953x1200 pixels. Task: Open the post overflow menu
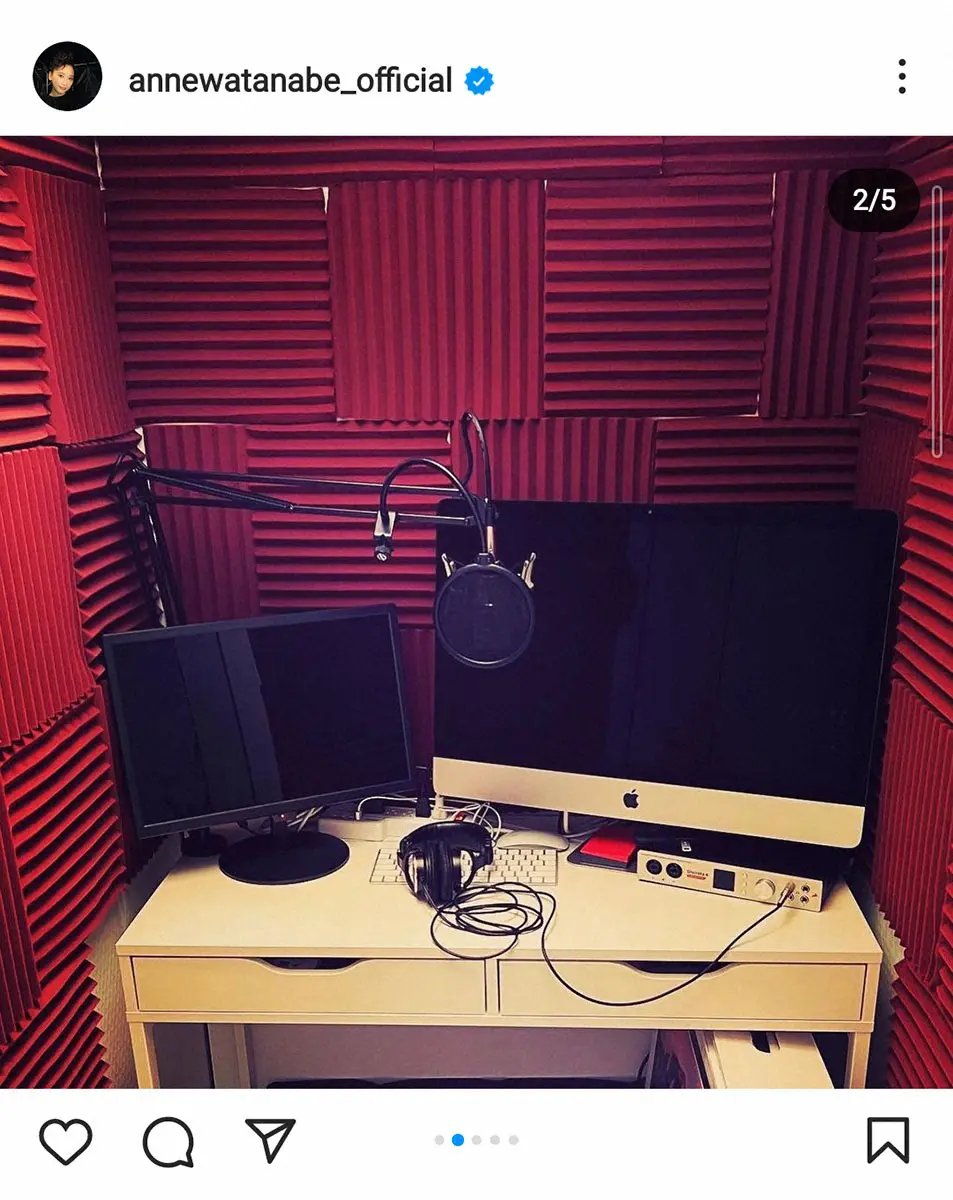[x=901, y=77]
